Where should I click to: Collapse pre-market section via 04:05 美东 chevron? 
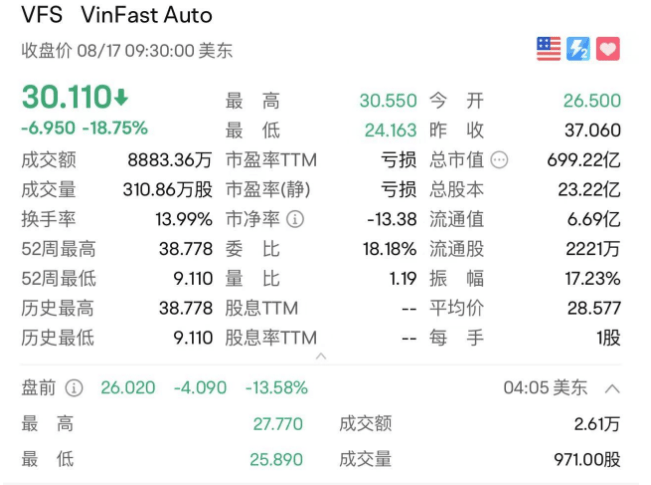(x=612, y=388)
